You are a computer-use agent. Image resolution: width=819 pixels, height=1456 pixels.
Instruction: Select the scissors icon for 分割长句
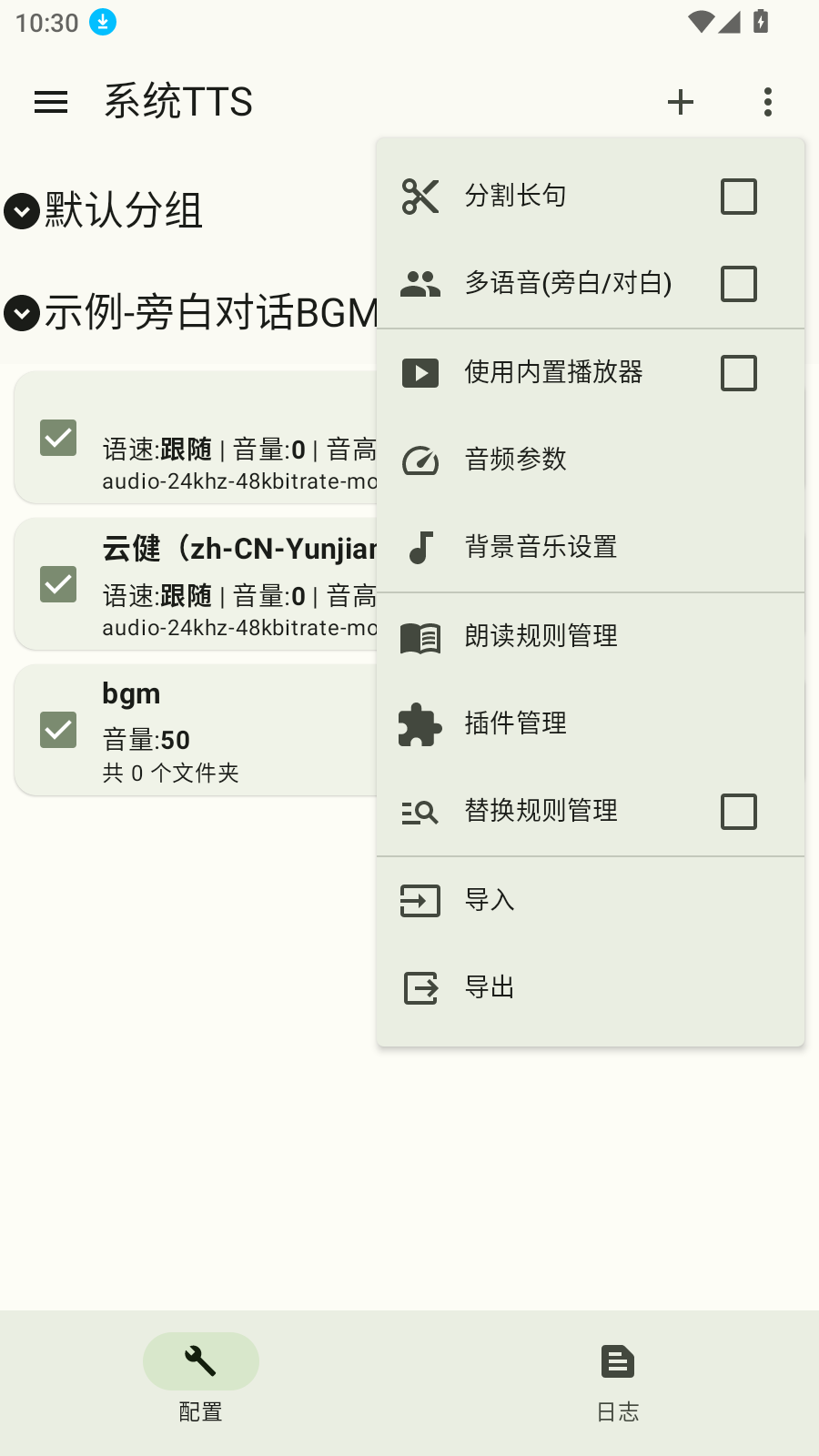pyautogui.click(x=420, y=196)
